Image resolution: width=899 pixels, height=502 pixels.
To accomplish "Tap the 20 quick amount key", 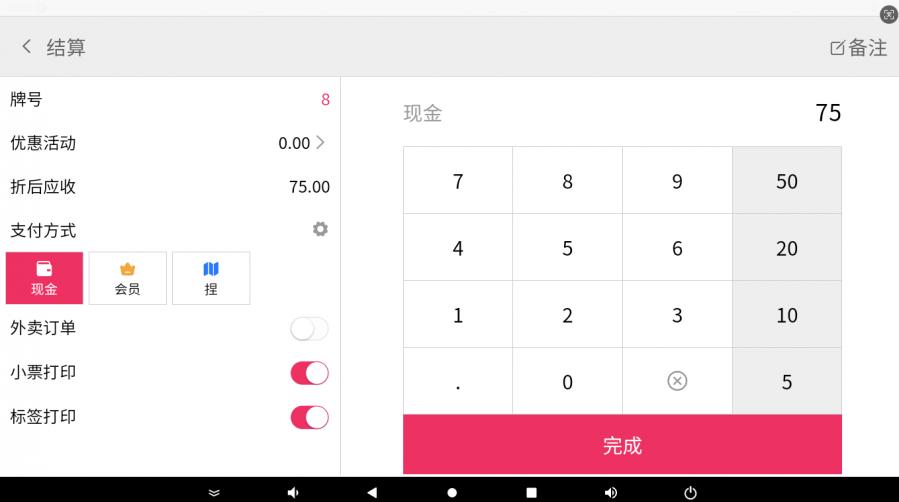I will point(786,248).
